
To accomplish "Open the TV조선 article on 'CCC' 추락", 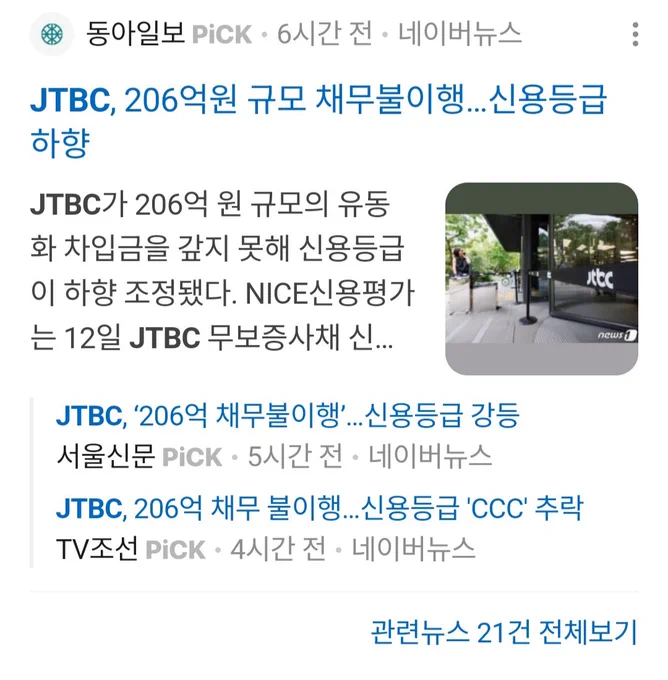I will pos(319,508).
